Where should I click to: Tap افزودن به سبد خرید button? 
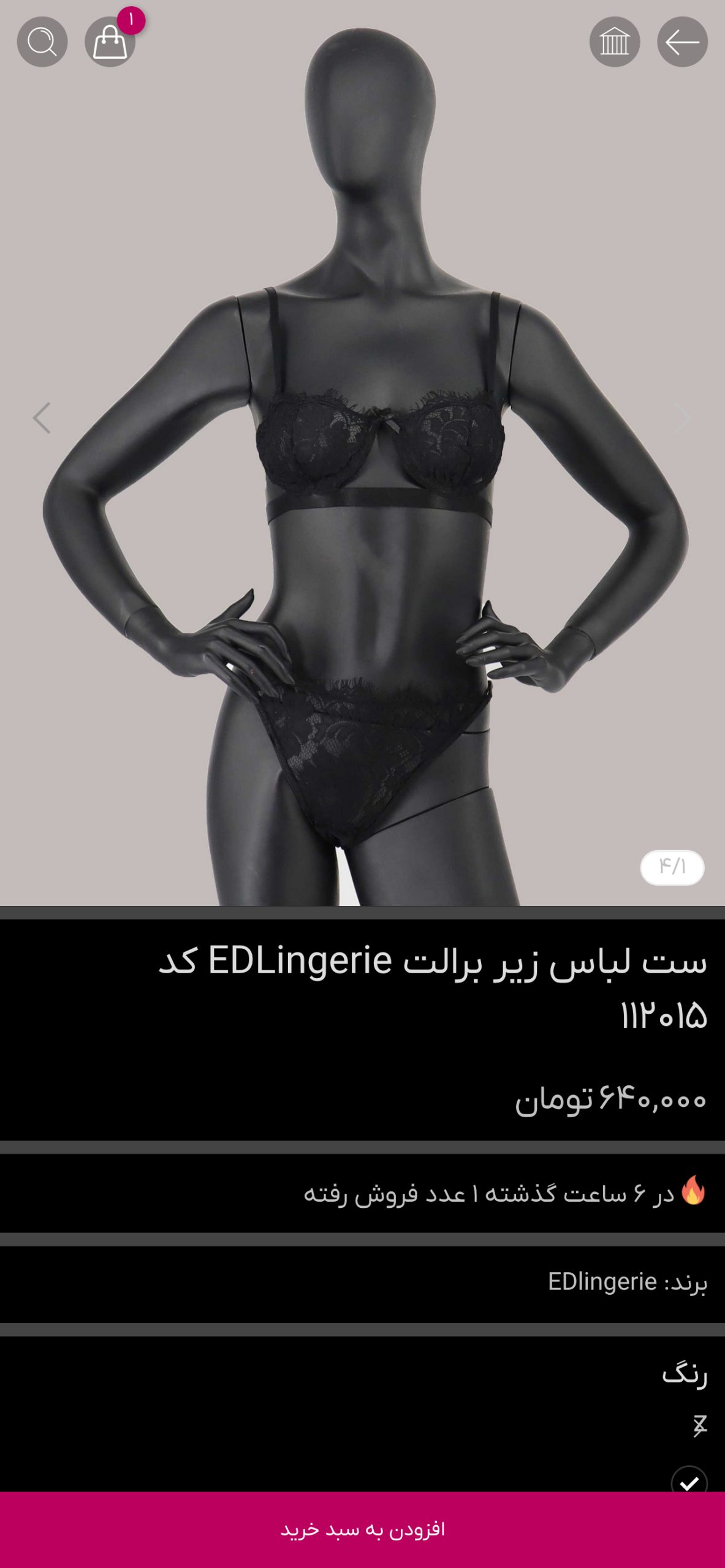pos(362,1529)
